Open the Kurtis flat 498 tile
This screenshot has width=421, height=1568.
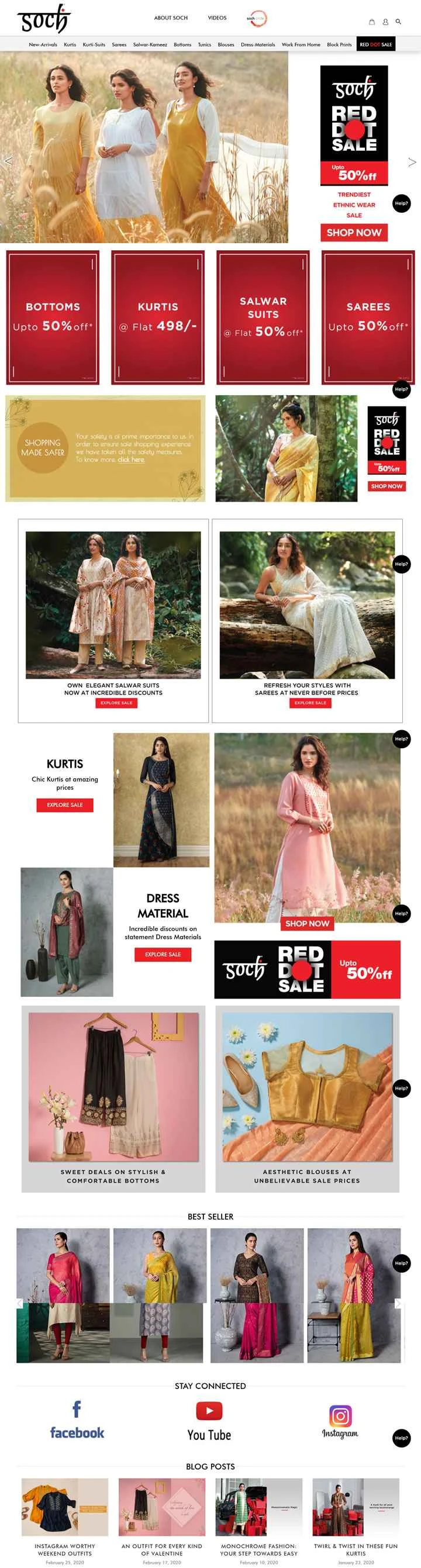pos(157,317)
